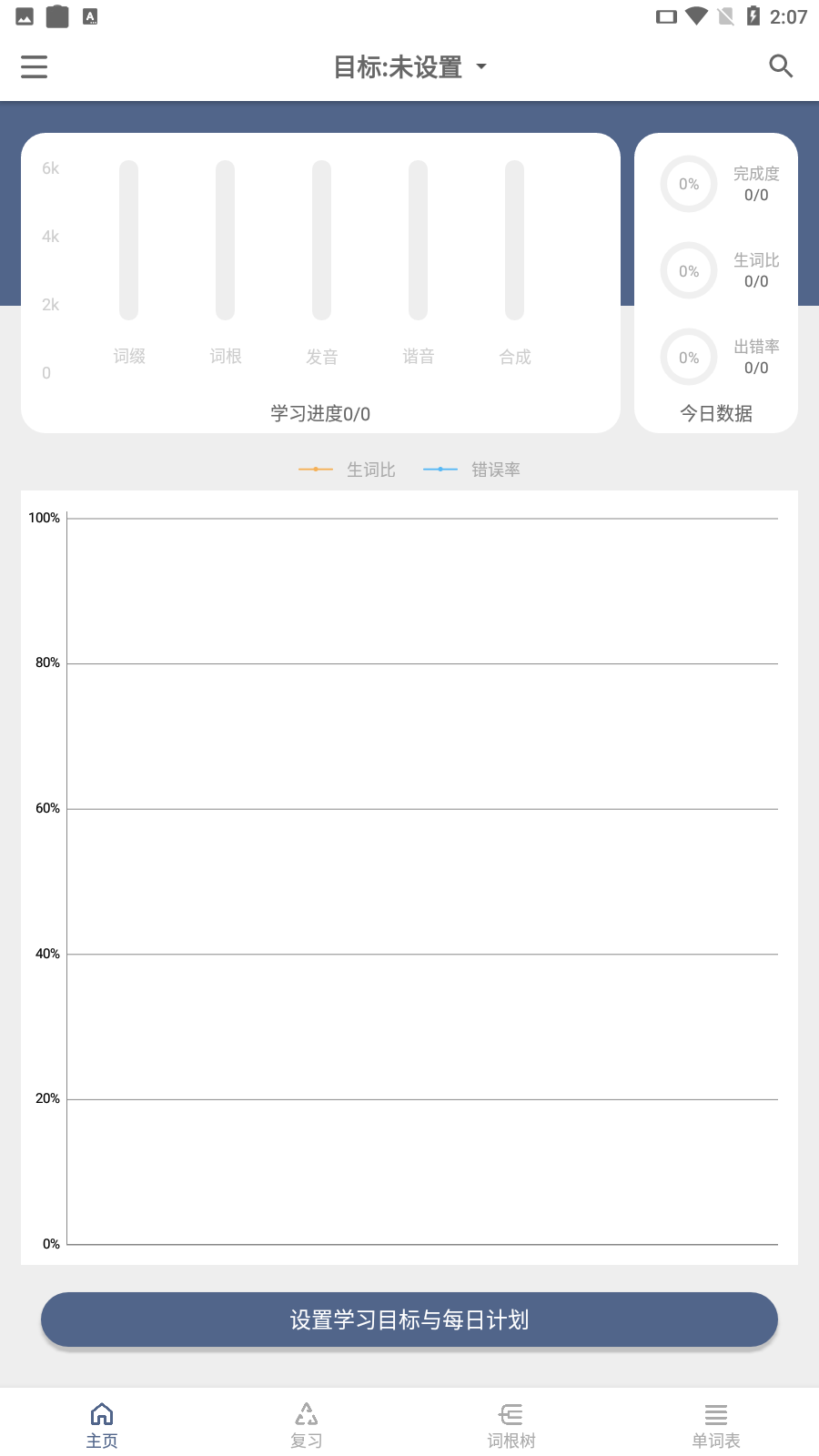
Task: Open the hamburger drawer menu
Action: pyautogui.click(x=34, y=66)
